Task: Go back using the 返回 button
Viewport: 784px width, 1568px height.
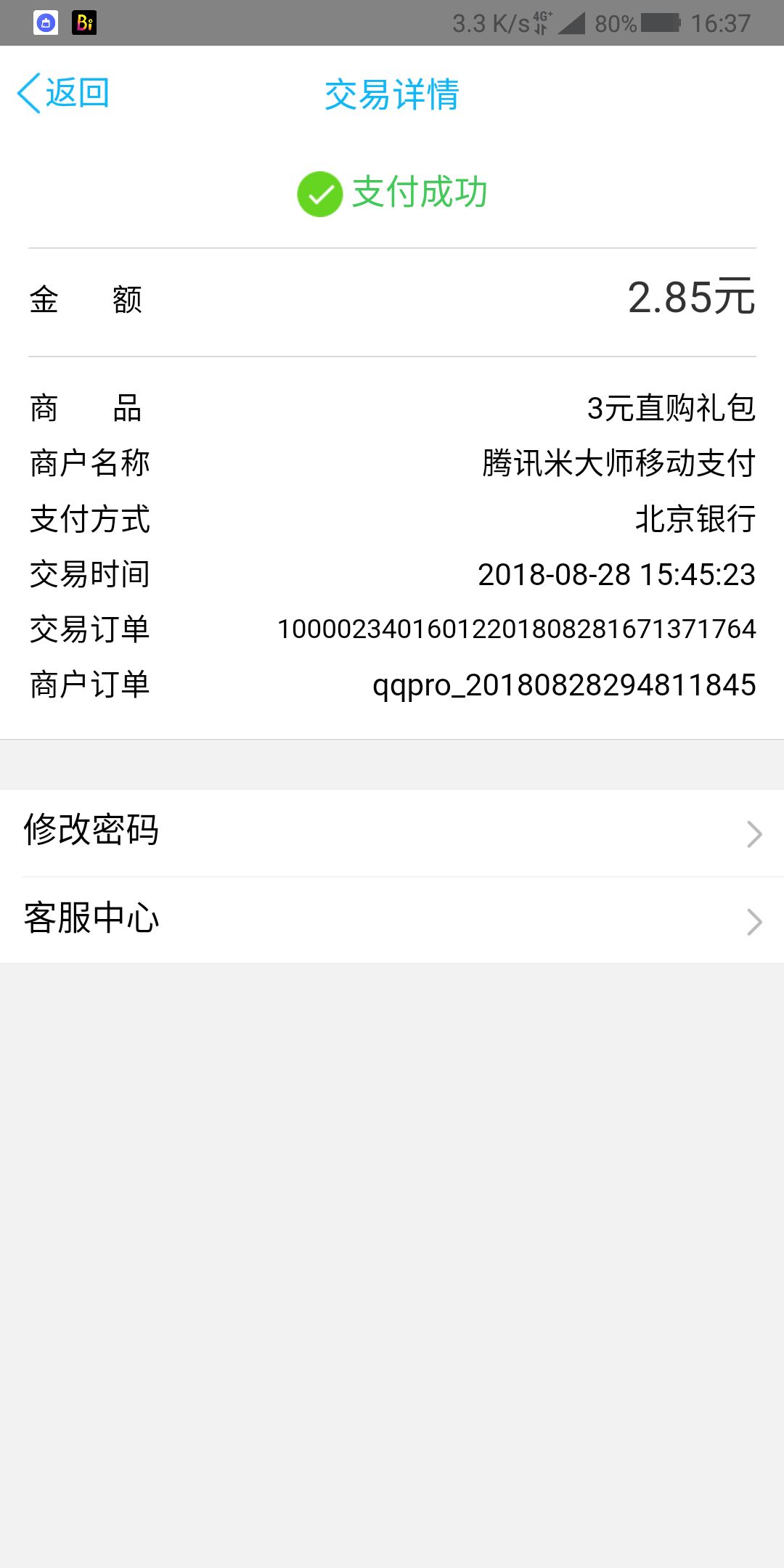Action: point(64,93)
